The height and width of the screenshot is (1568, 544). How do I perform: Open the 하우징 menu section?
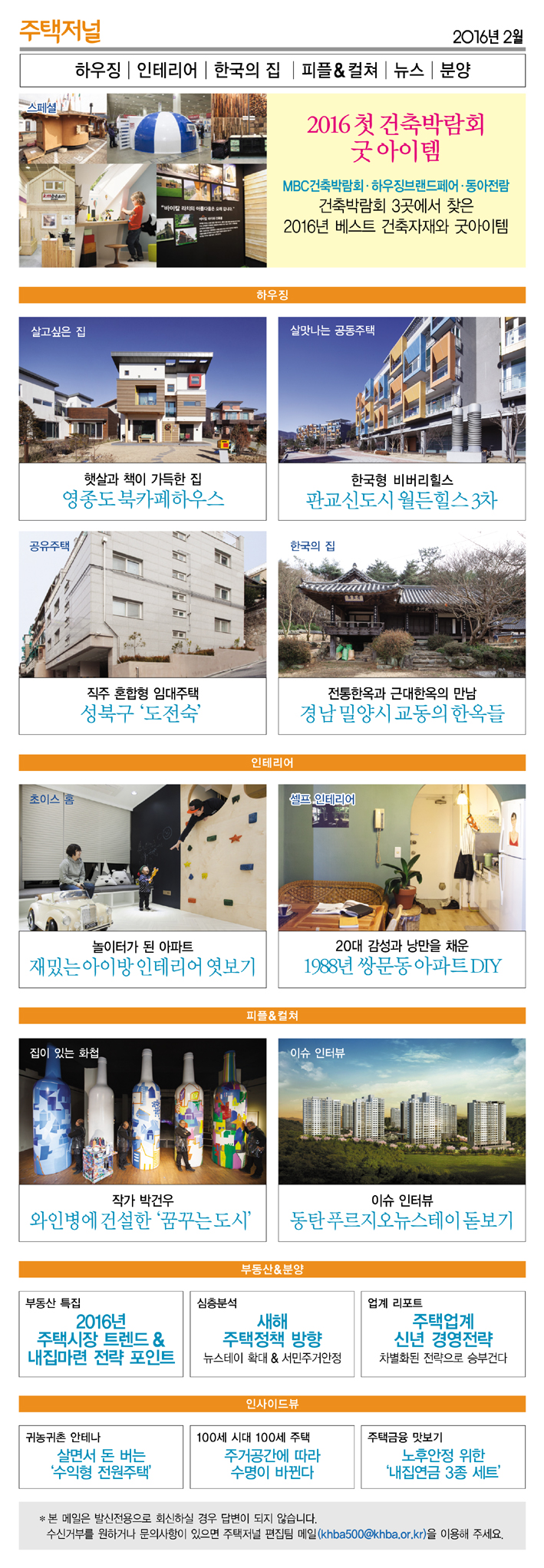(x=97, y=71)
